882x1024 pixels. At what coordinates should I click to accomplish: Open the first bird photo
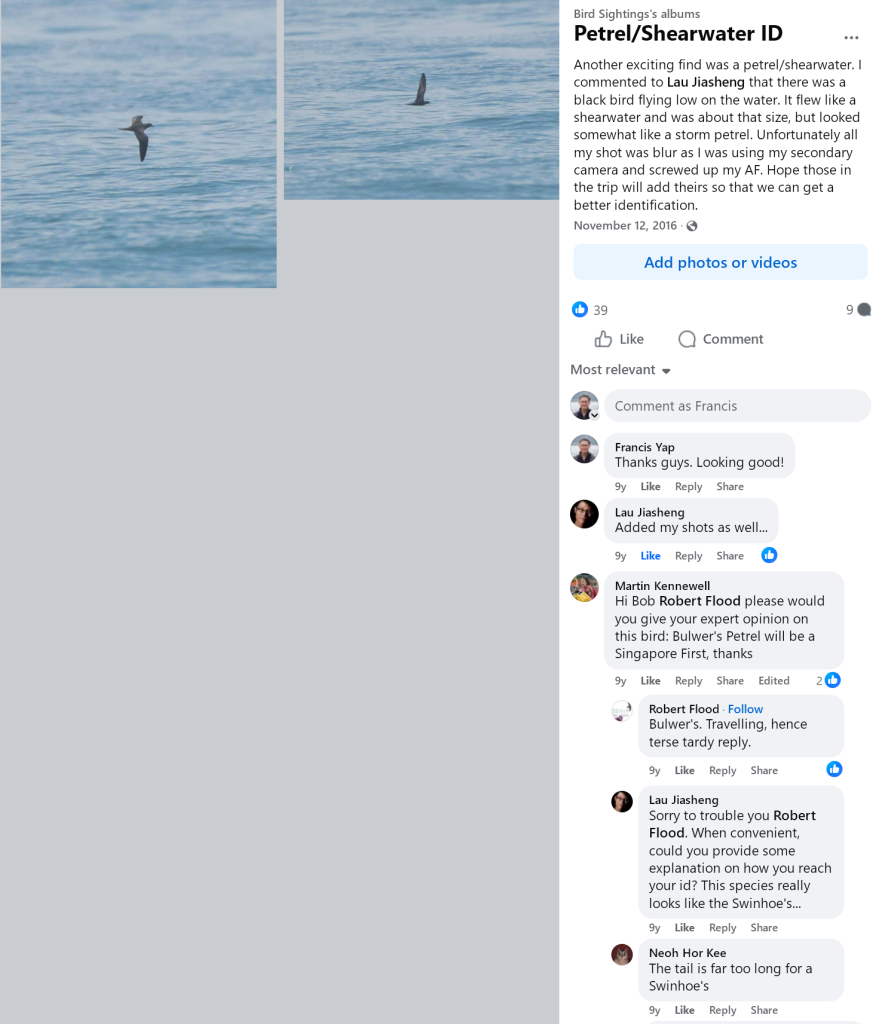[x=139, y=143]
